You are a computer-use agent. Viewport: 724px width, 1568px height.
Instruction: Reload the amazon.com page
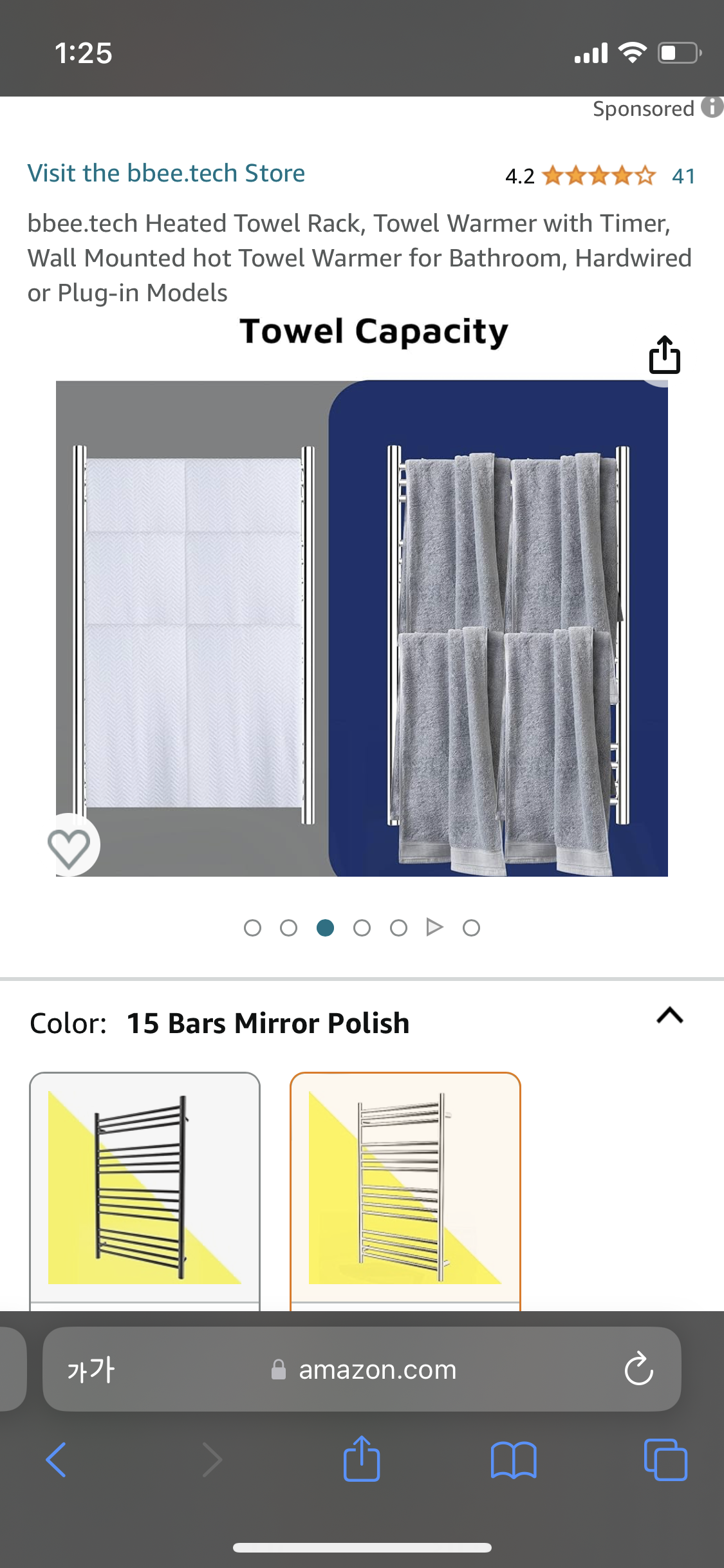(638, 1369)
